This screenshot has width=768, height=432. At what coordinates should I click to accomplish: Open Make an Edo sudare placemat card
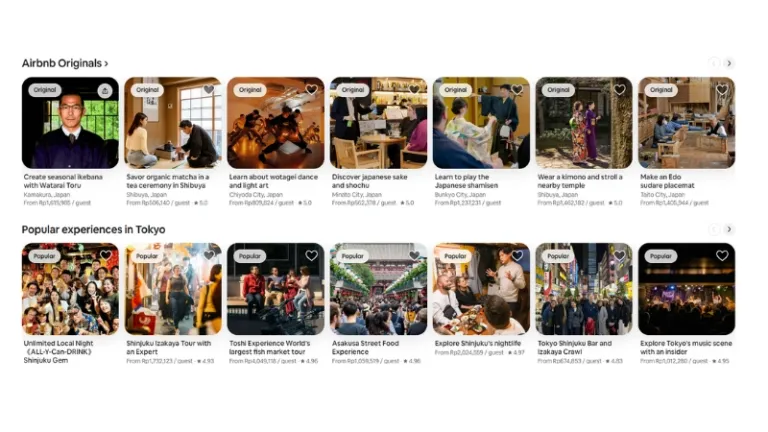click(686, 123)
